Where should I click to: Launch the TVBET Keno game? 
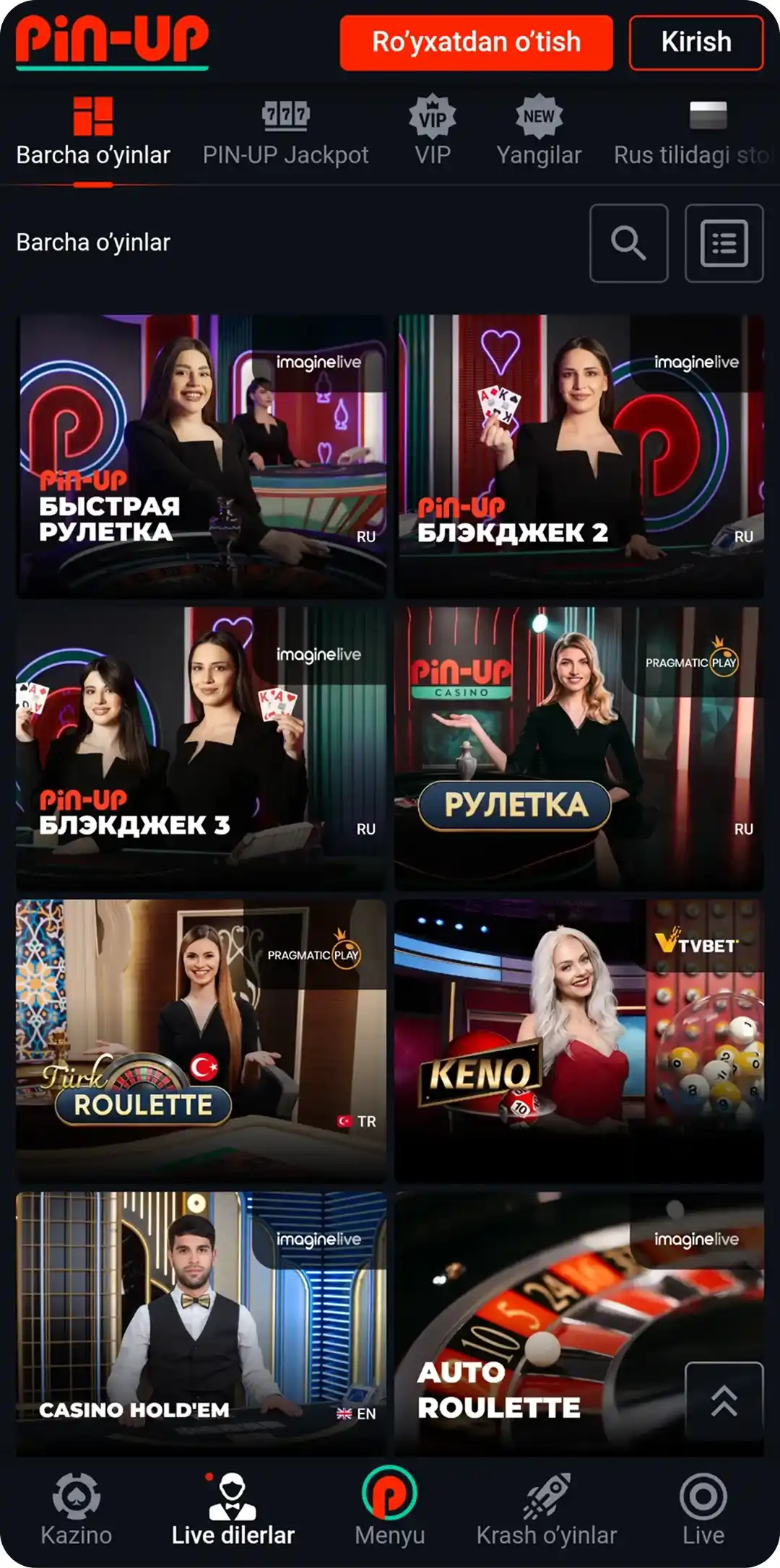pyautogui.click(x=579, y=1040)
